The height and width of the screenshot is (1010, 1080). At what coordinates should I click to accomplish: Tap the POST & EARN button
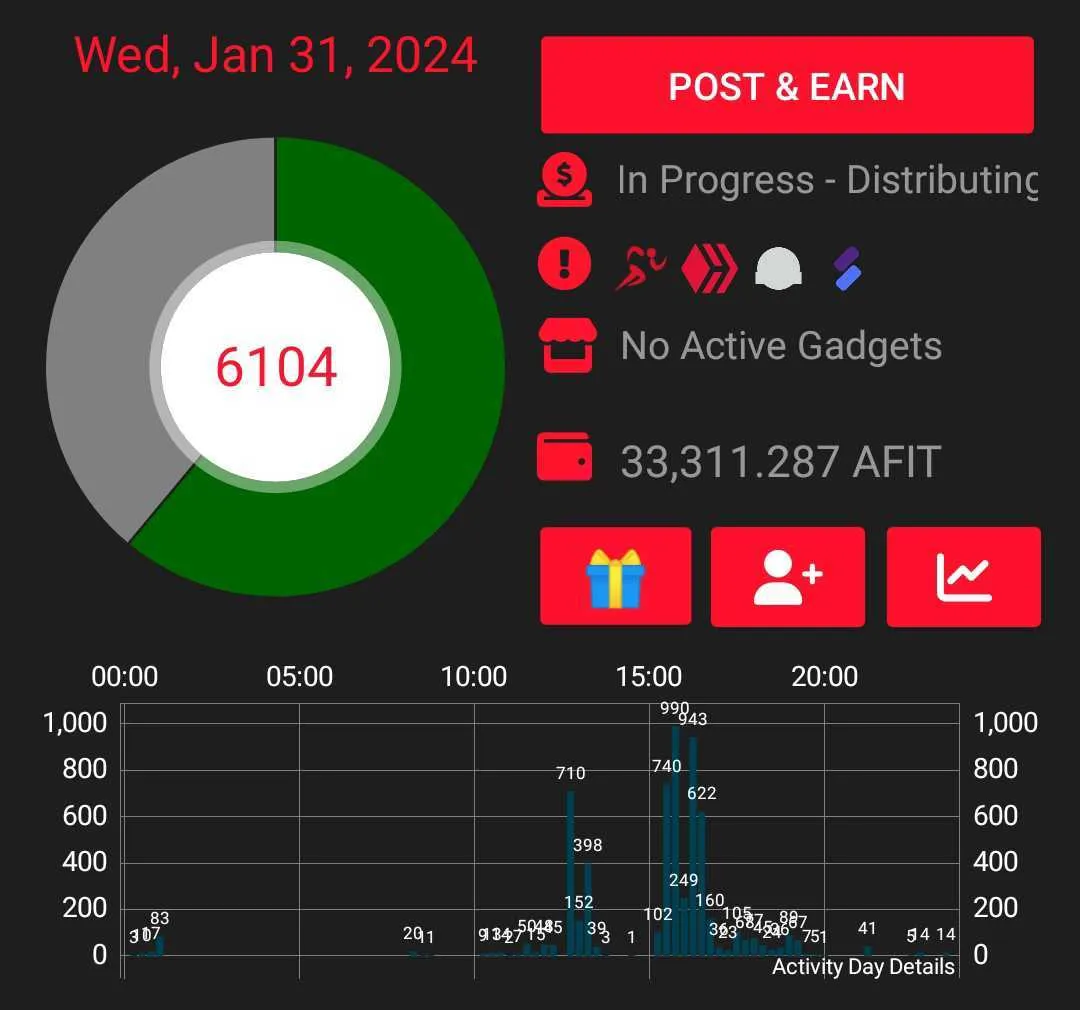click(x=787, y=86)
